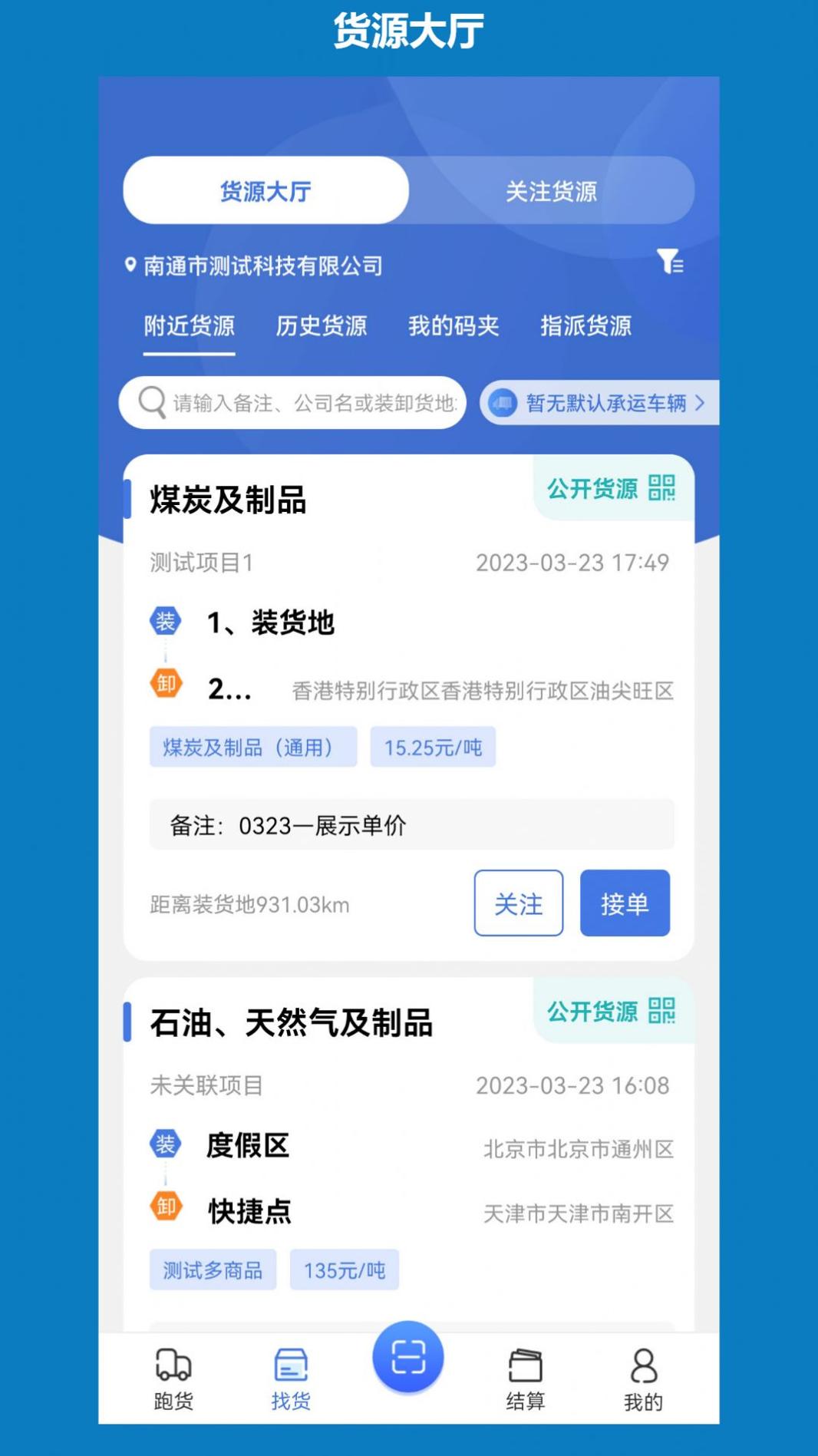
Task: Tap 关注 to follow the coal shipment
Action: point(519,903)
